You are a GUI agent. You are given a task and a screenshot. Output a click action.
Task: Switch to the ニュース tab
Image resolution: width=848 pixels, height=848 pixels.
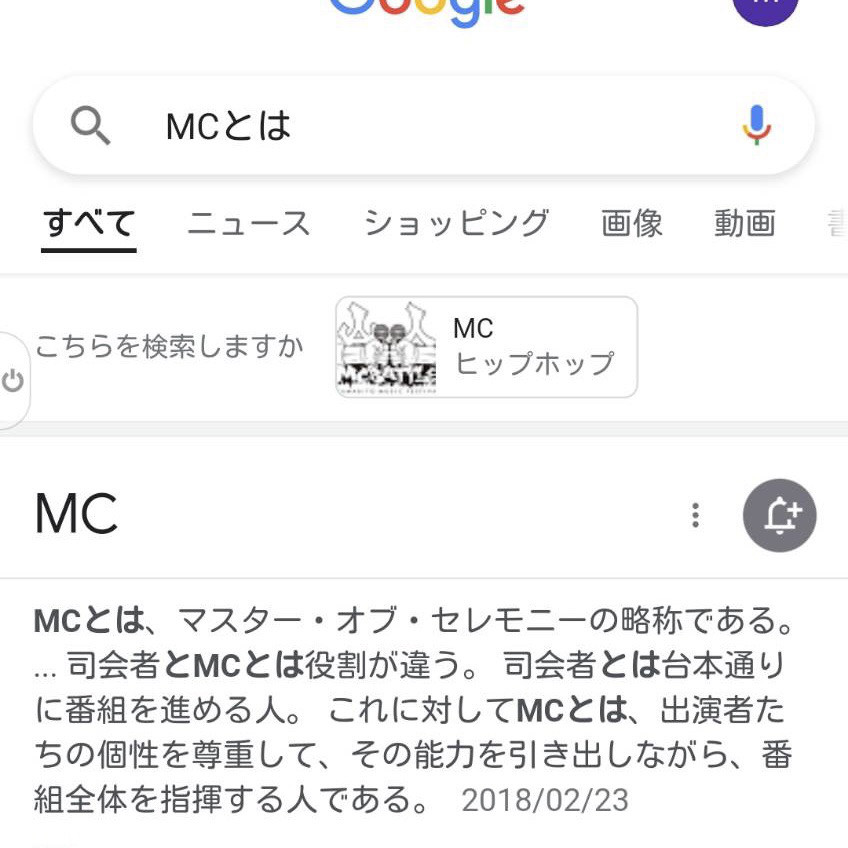point(249,223)
